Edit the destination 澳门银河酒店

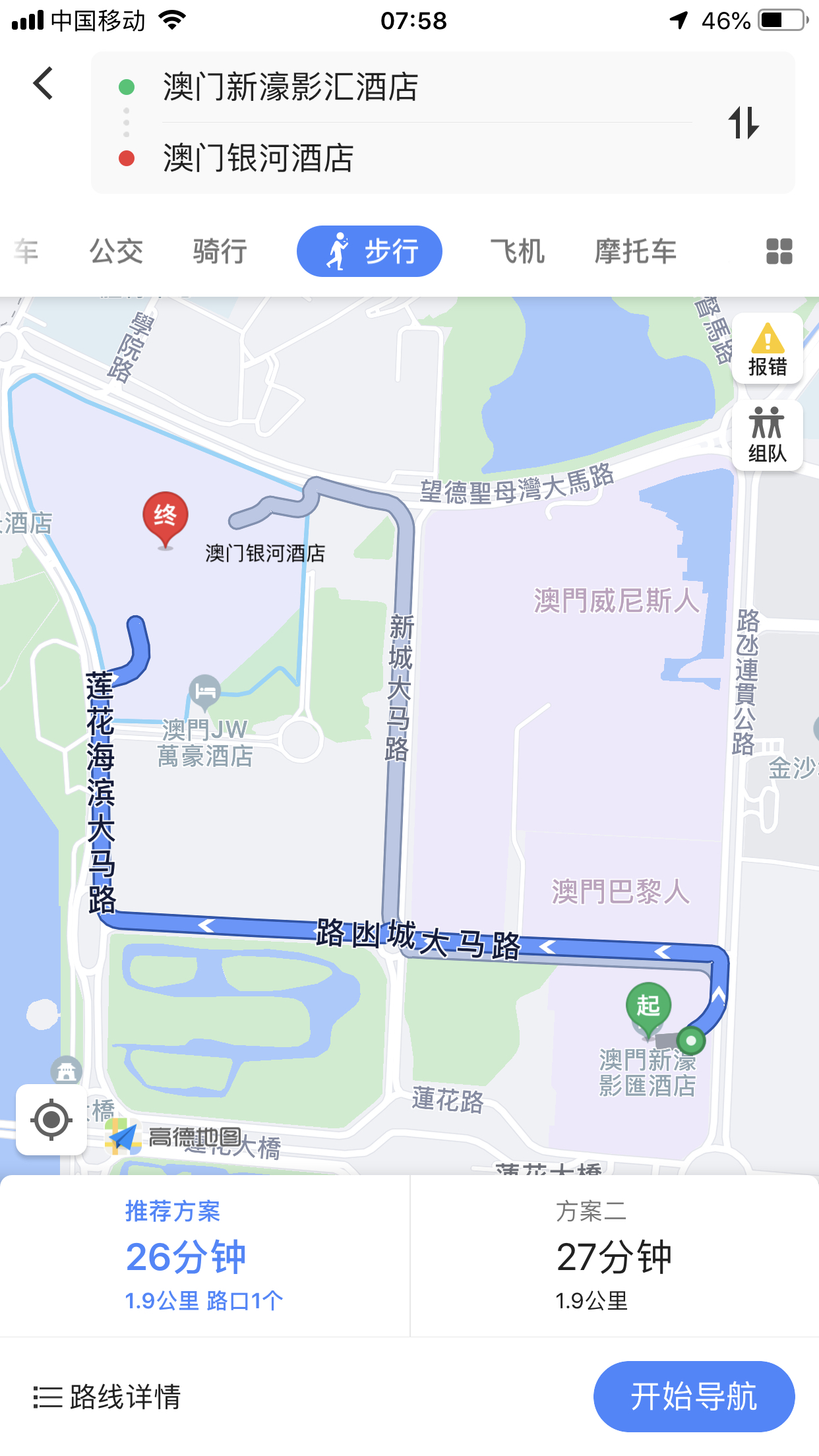[258, 158]
